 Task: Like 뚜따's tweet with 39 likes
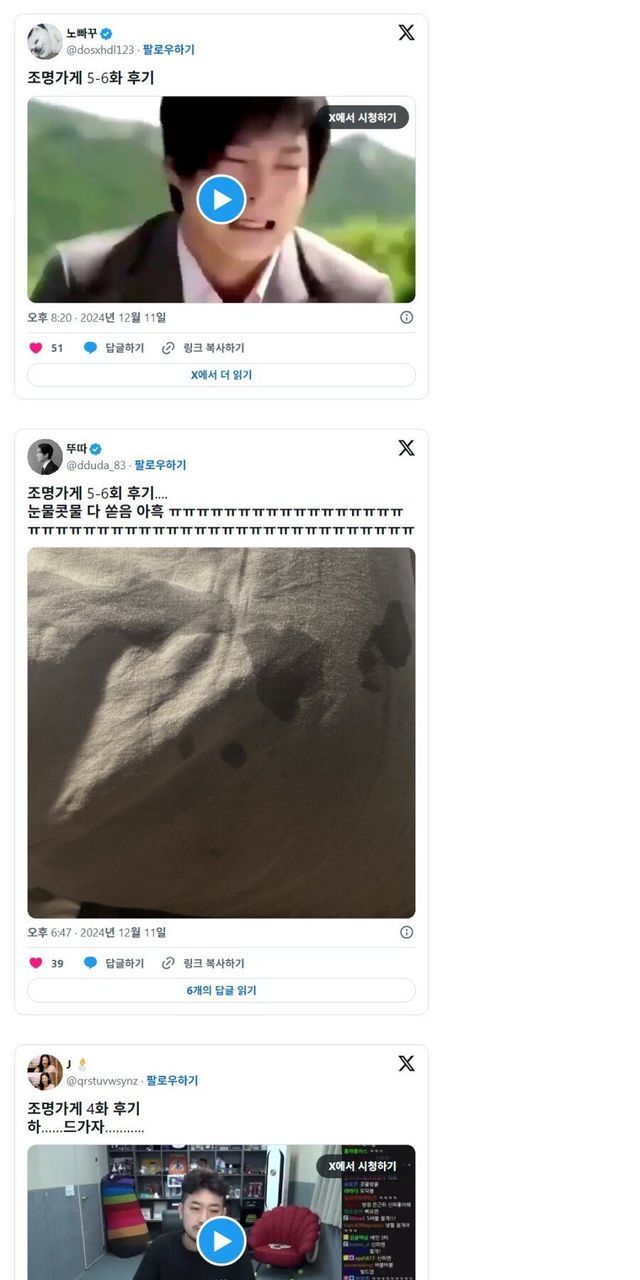coord(37,963)
